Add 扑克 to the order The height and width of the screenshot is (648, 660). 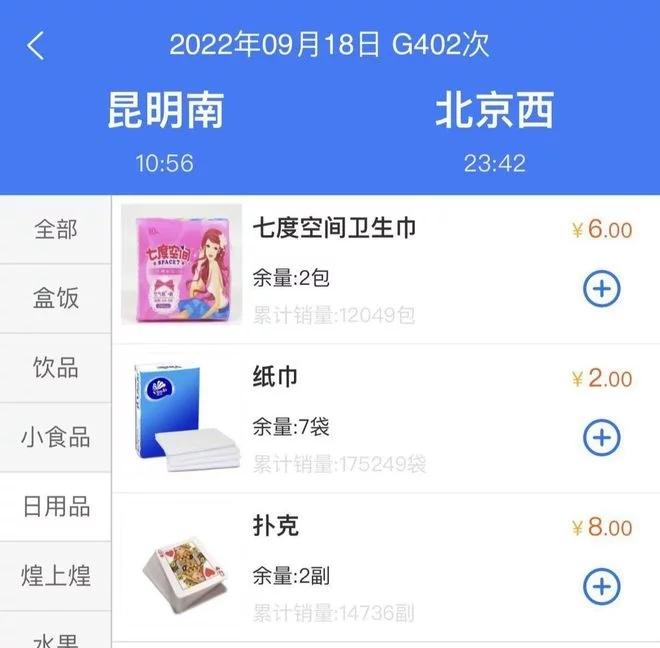[601, 586]
